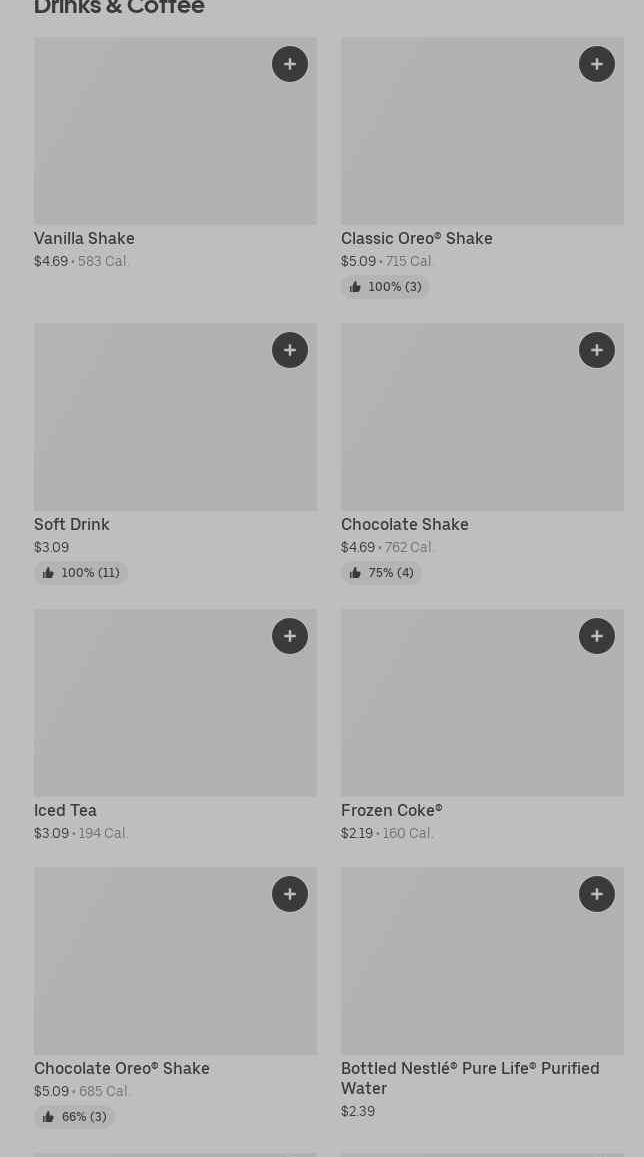Add Bottled Nestlé Pure Life Water
The image size is (644, 1157).
tap(597, 894)
